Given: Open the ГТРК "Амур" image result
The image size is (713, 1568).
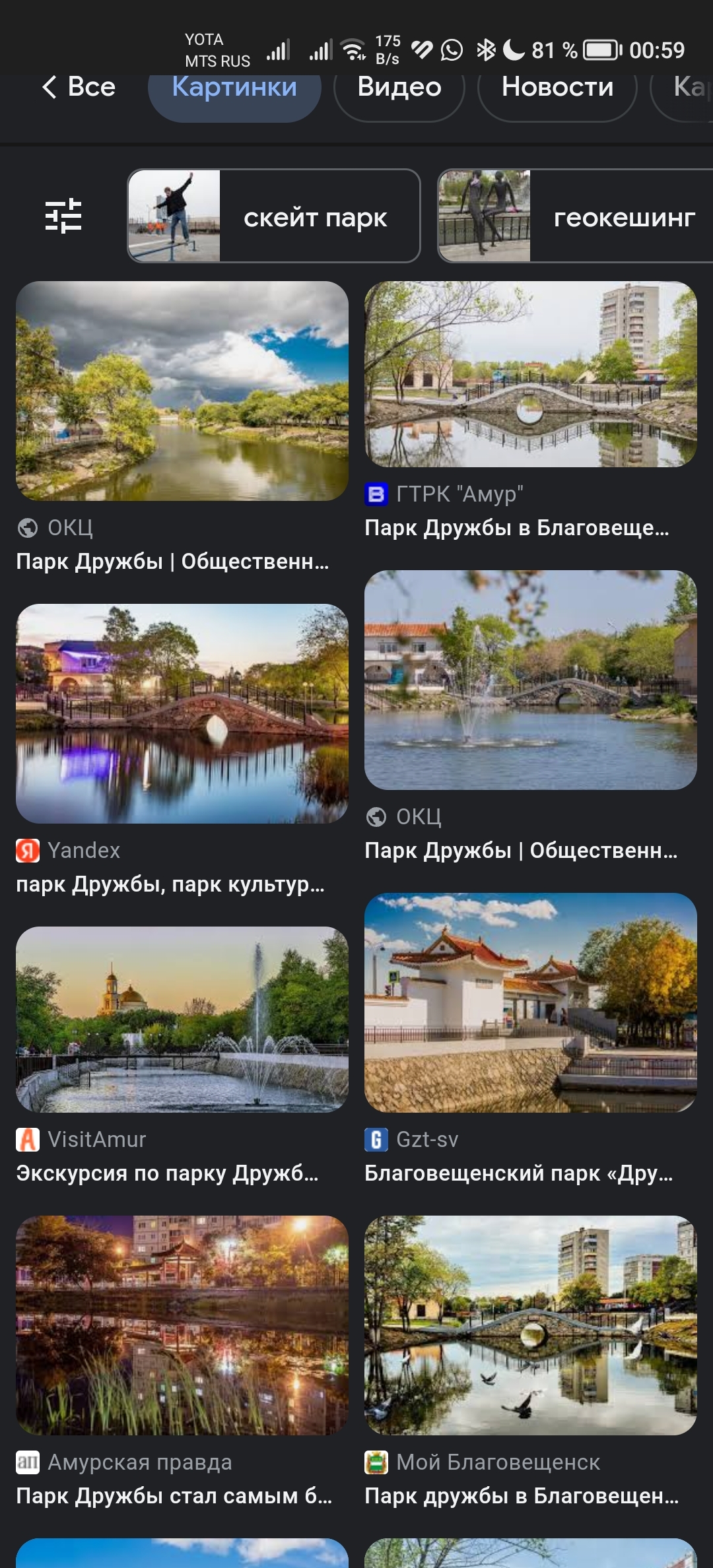Looking at the screenshot, I should (x=530, y=375).
